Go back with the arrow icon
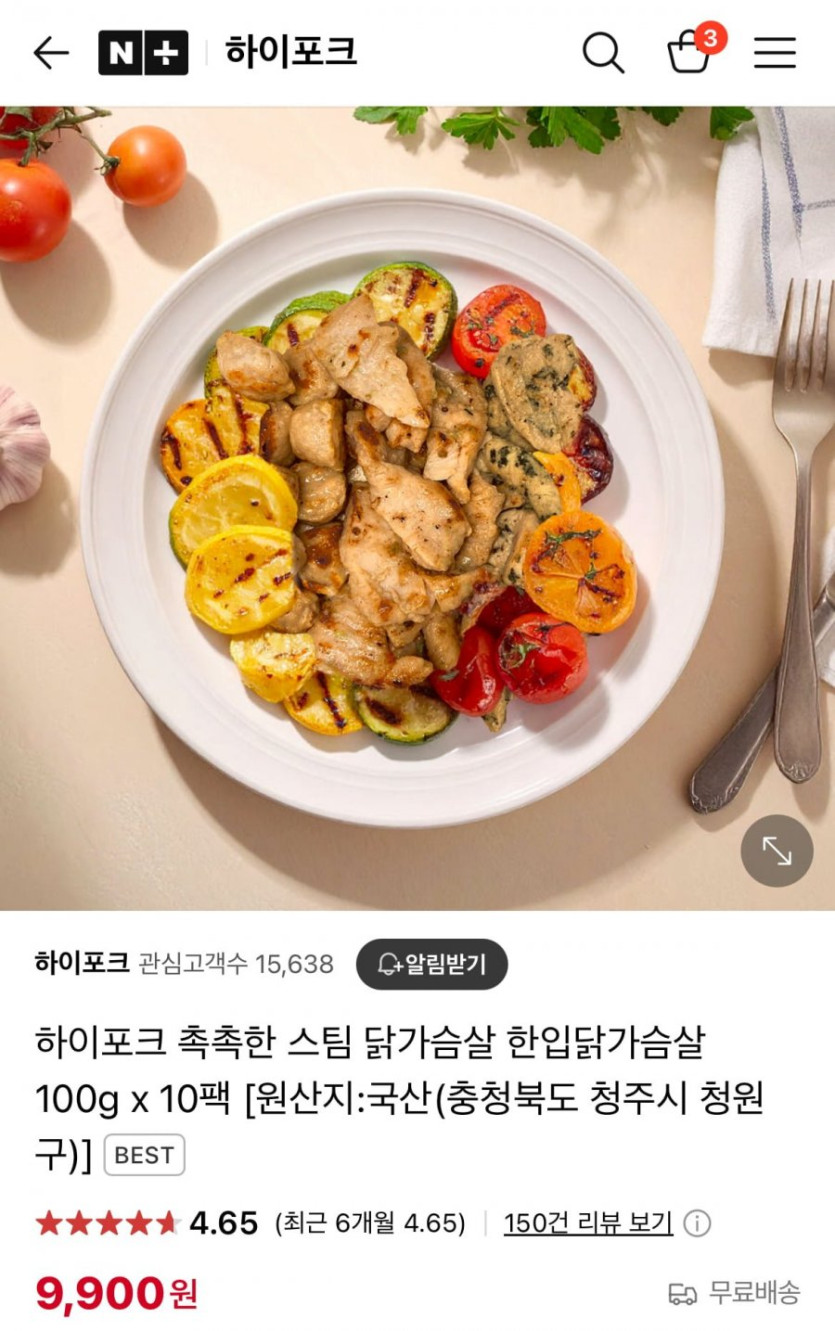835x1331 pixels. tap(50, 53)
